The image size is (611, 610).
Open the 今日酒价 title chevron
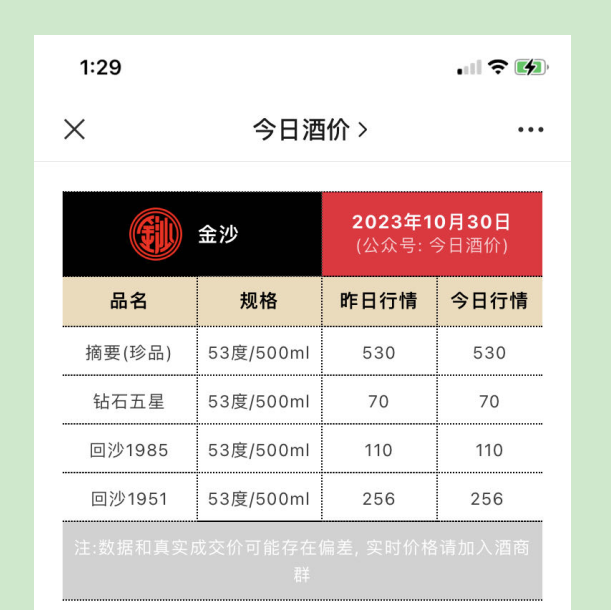pos(362,129)
